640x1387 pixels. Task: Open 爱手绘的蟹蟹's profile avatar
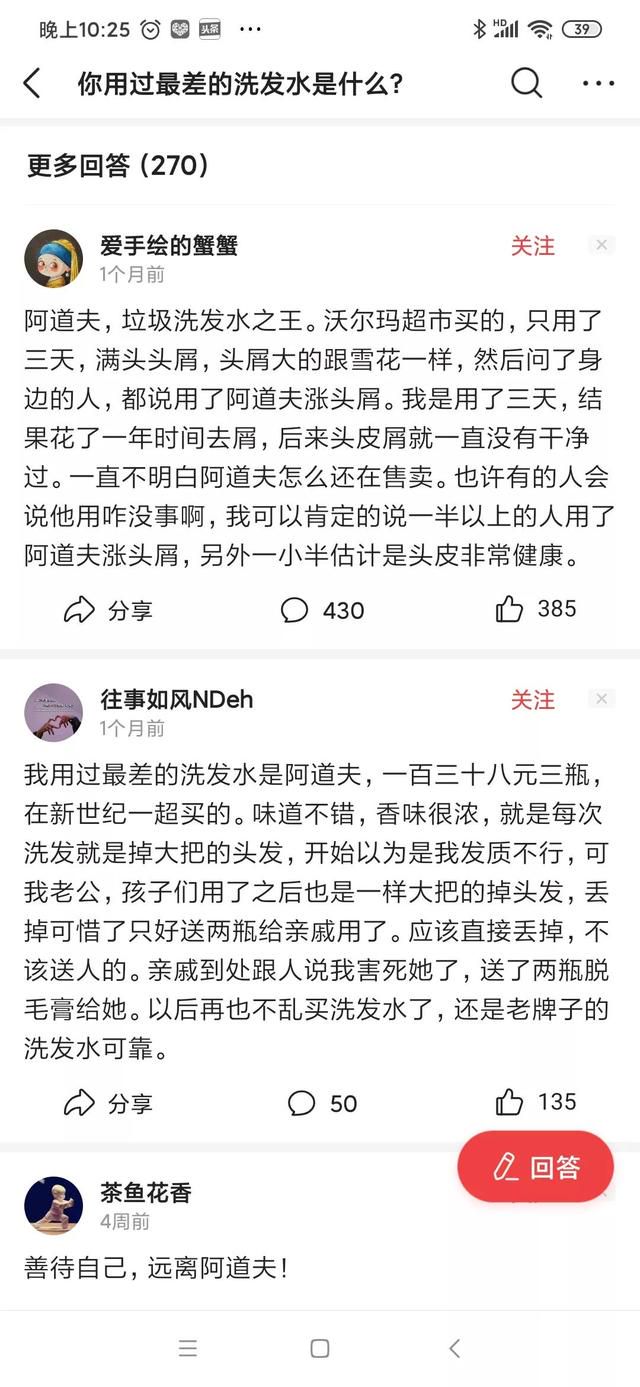click(x=53, y=258)
